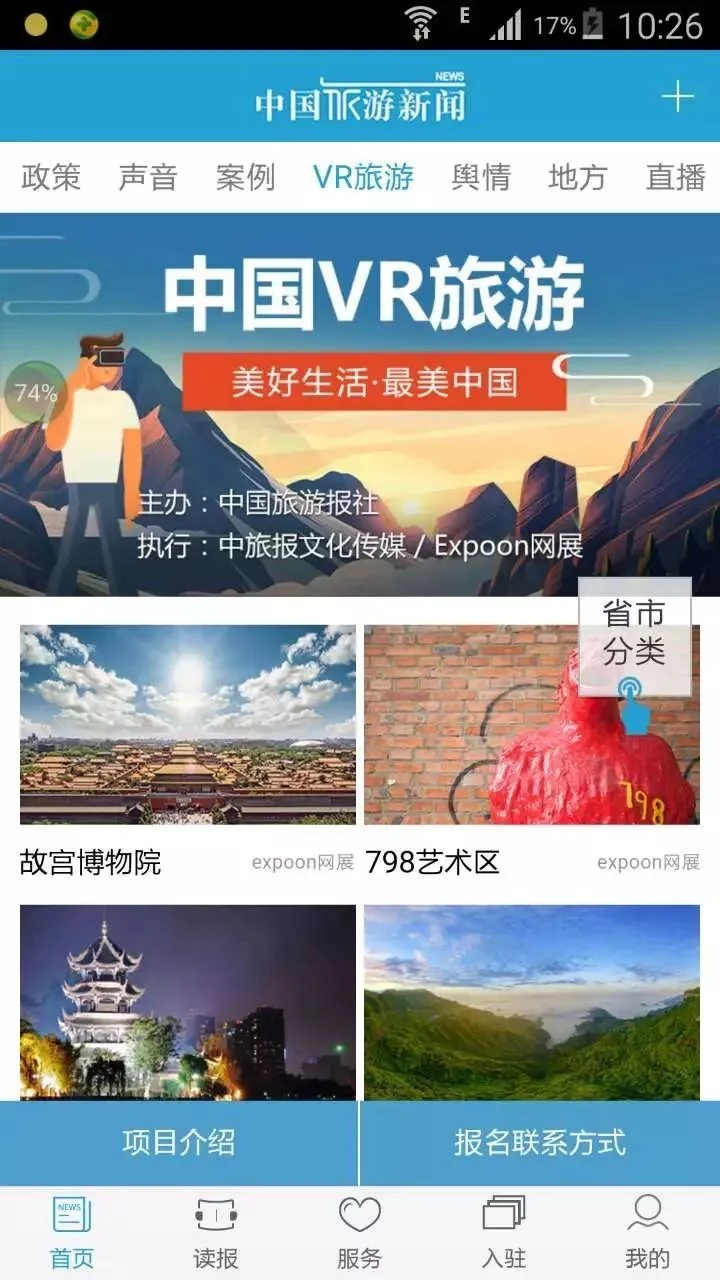This screenshot has height=1280, width=720.
Task: Switch to the 政策 tab
Action: click(51, 177)
